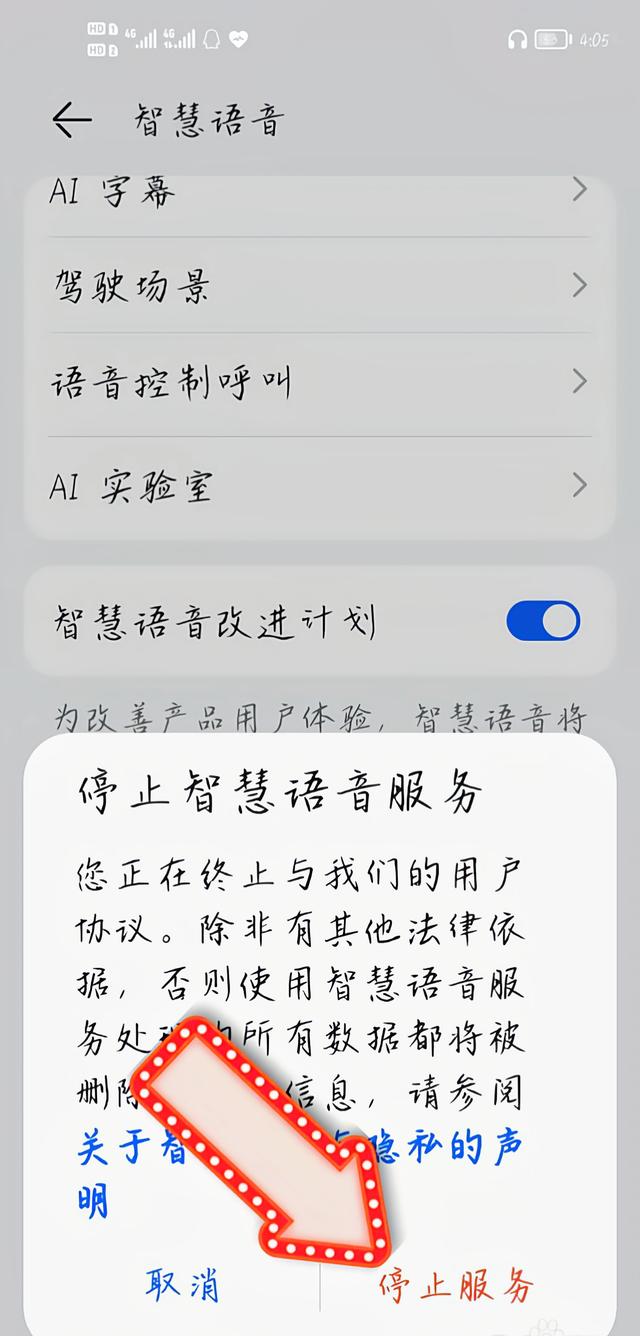Tap the back arrow beside 智慧语音
Viewport: 640px width, 1336px height.
pos(72,121)
